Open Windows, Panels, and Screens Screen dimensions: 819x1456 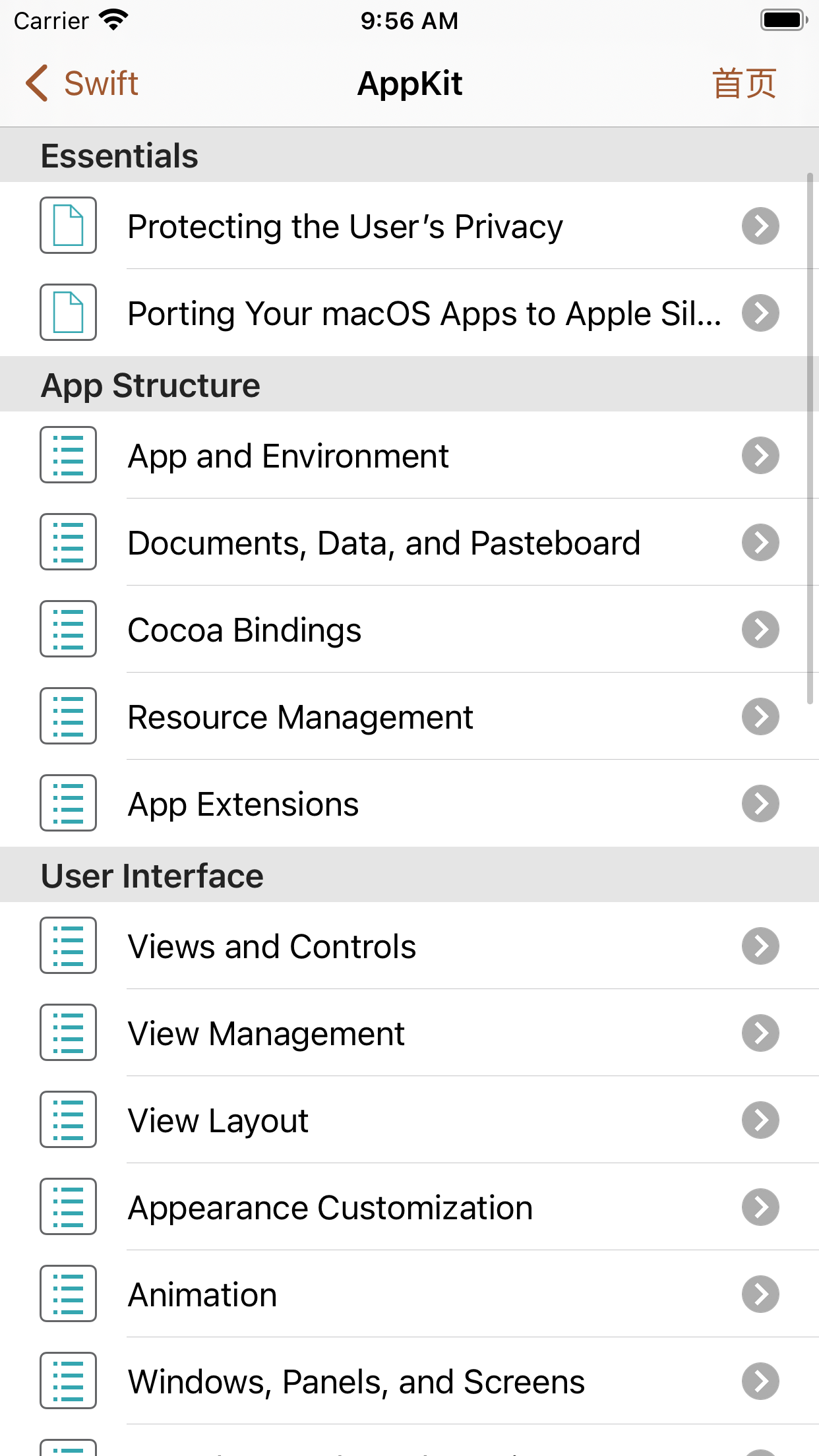pyautogui.click(x=409, y=1381)
